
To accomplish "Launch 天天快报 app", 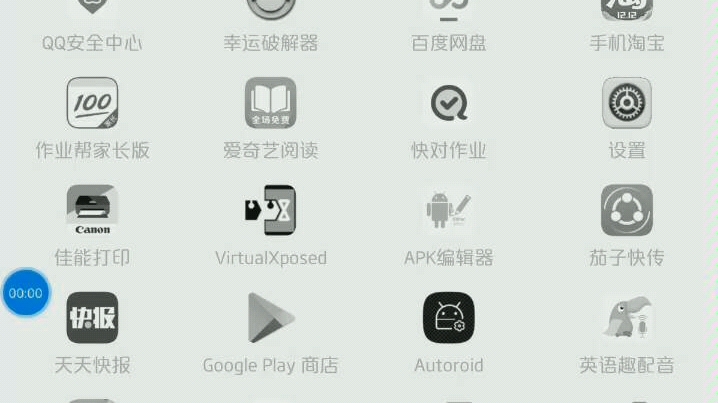I will click(92, 318).
